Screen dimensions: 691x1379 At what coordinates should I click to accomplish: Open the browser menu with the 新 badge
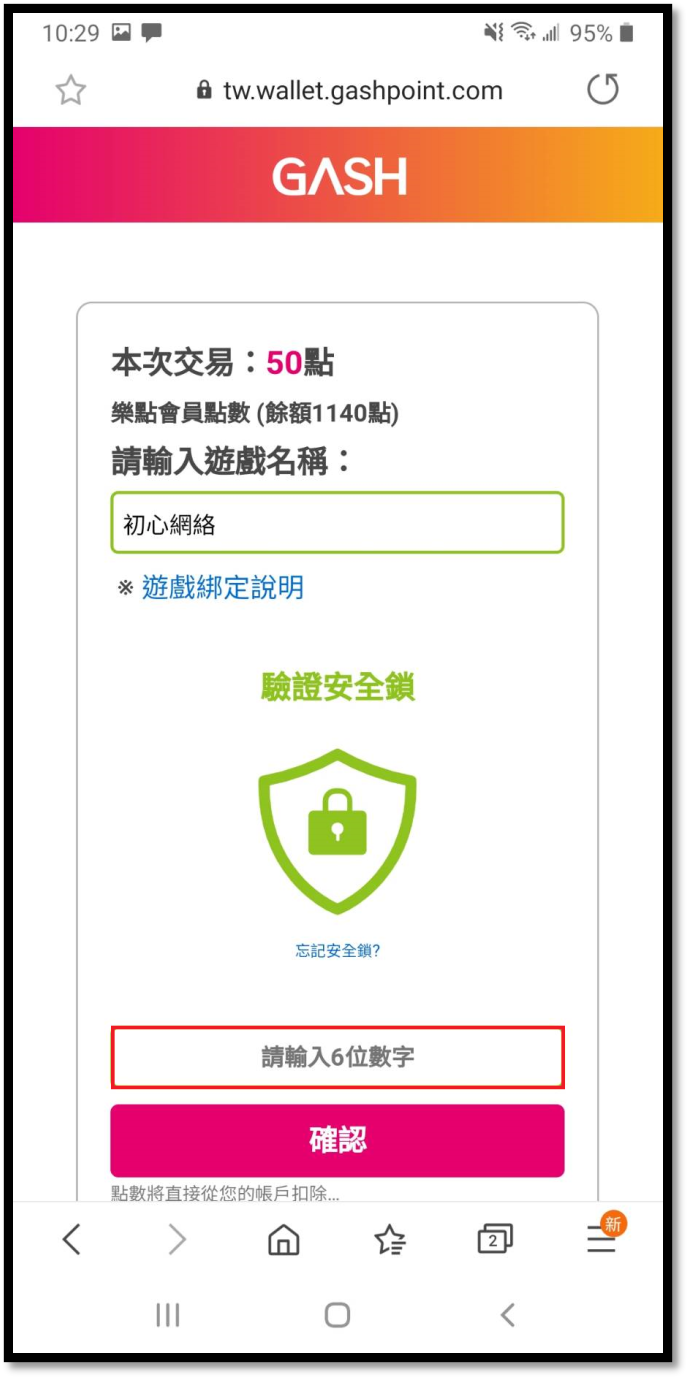[601, 1240]
